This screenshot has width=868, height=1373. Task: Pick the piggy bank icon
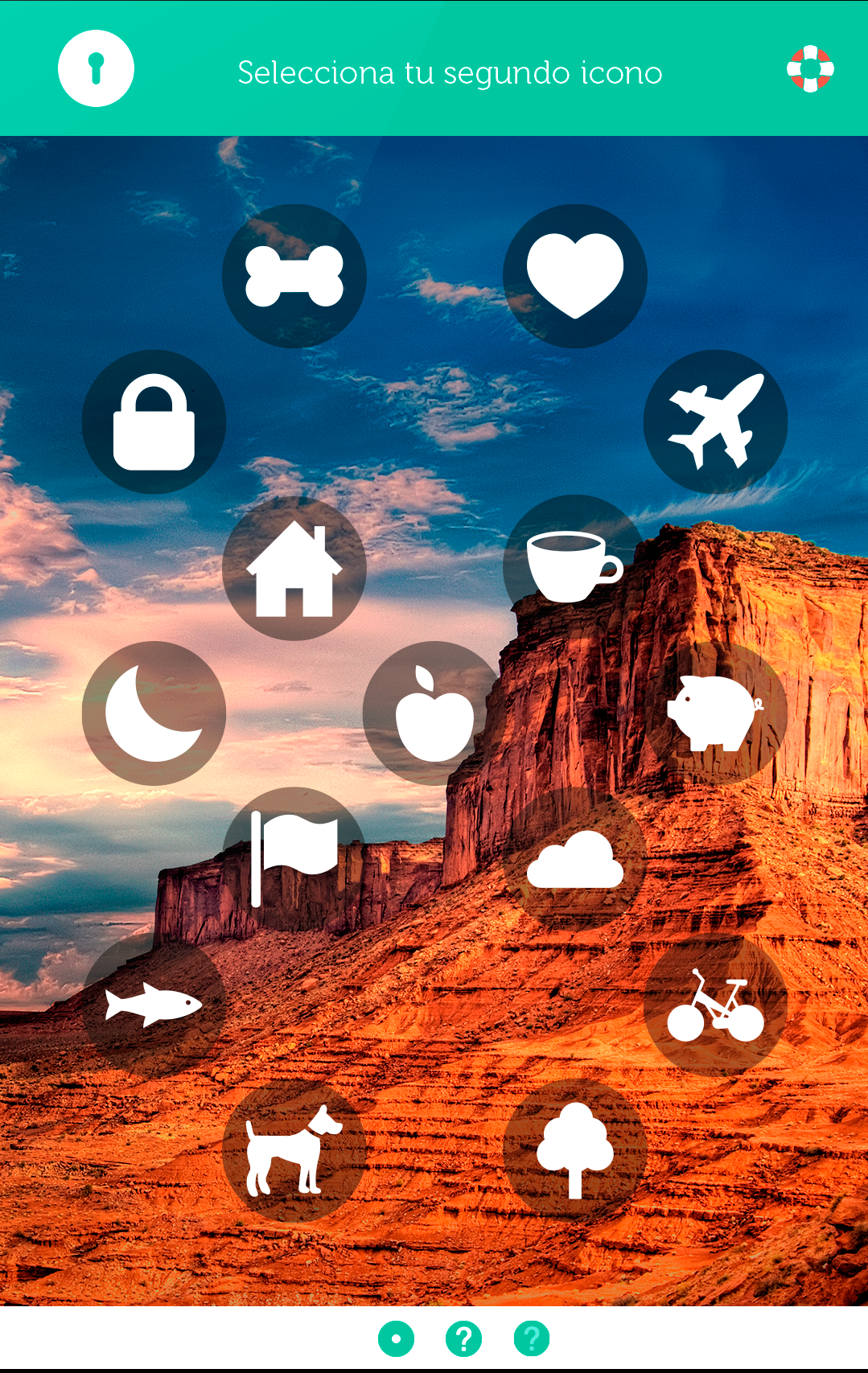point(715,713)
